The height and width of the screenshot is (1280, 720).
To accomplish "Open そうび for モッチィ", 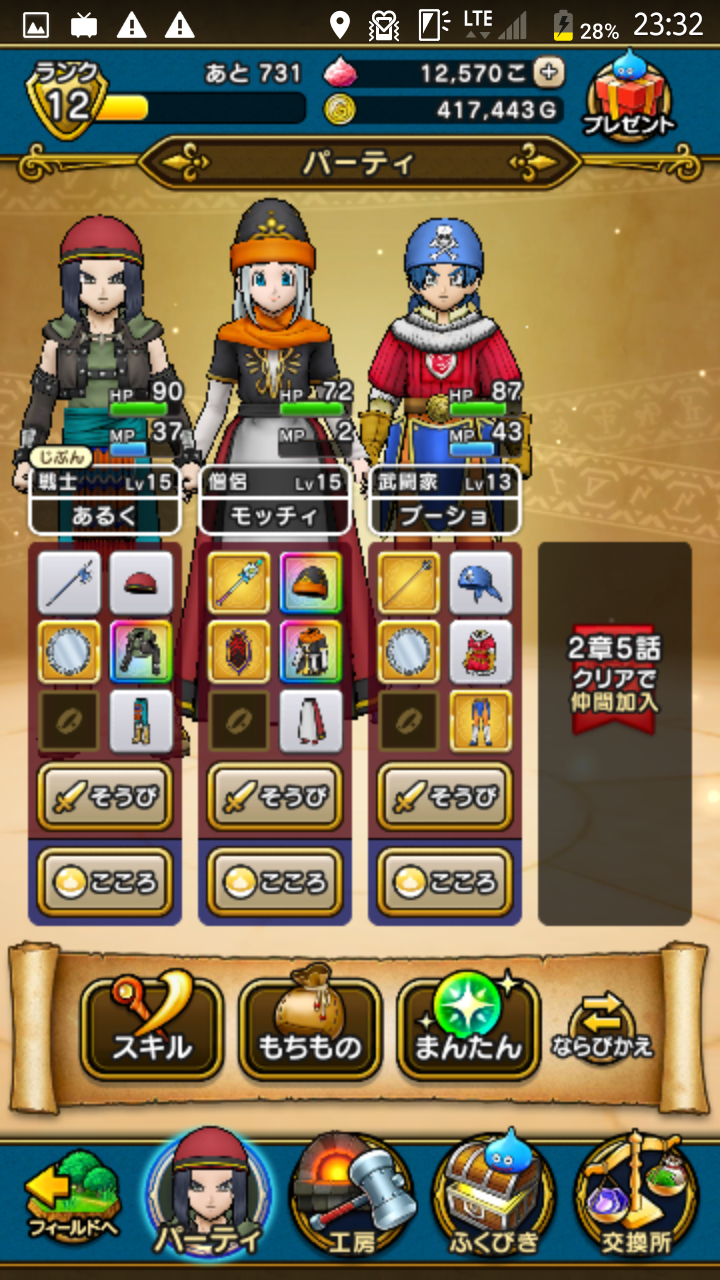I will (x=275, y=797).
